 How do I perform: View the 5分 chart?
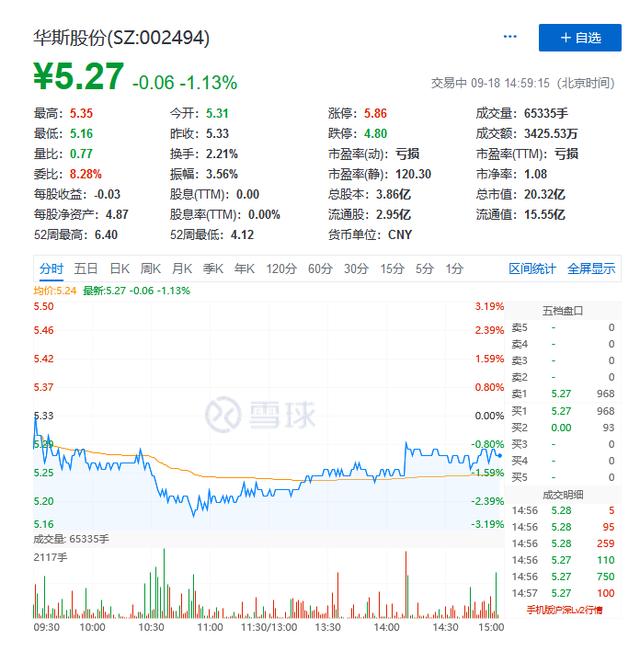(425, 268)
